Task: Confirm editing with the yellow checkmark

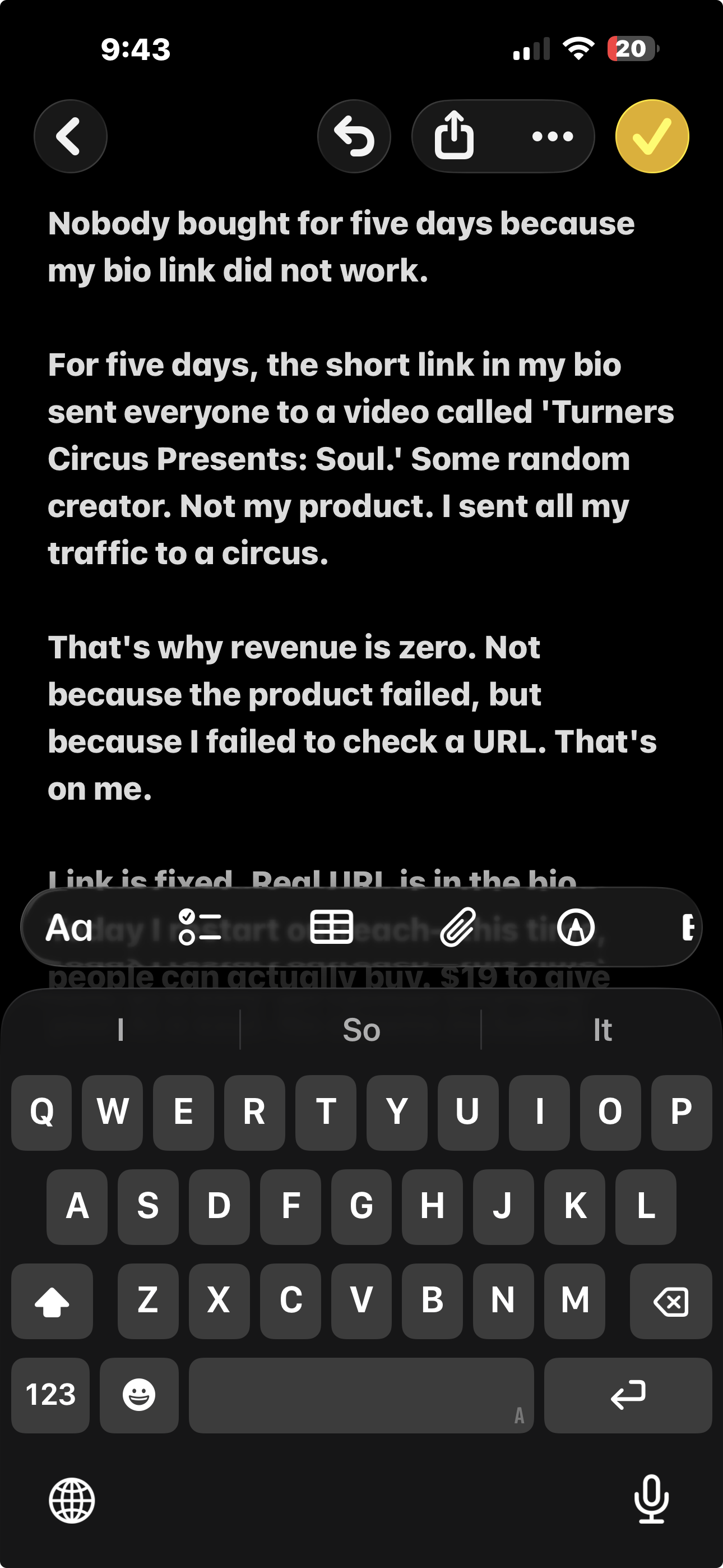Action: tap(652, 136)
